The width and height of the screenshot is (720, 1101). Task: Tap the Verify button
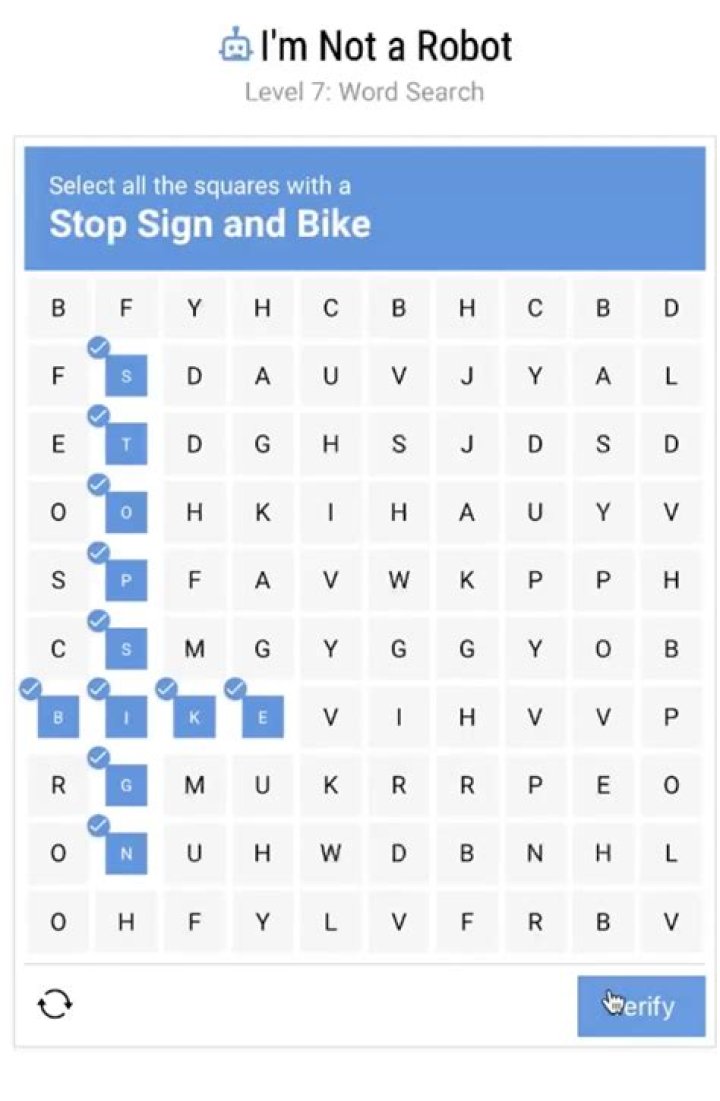pos(641,1006)
